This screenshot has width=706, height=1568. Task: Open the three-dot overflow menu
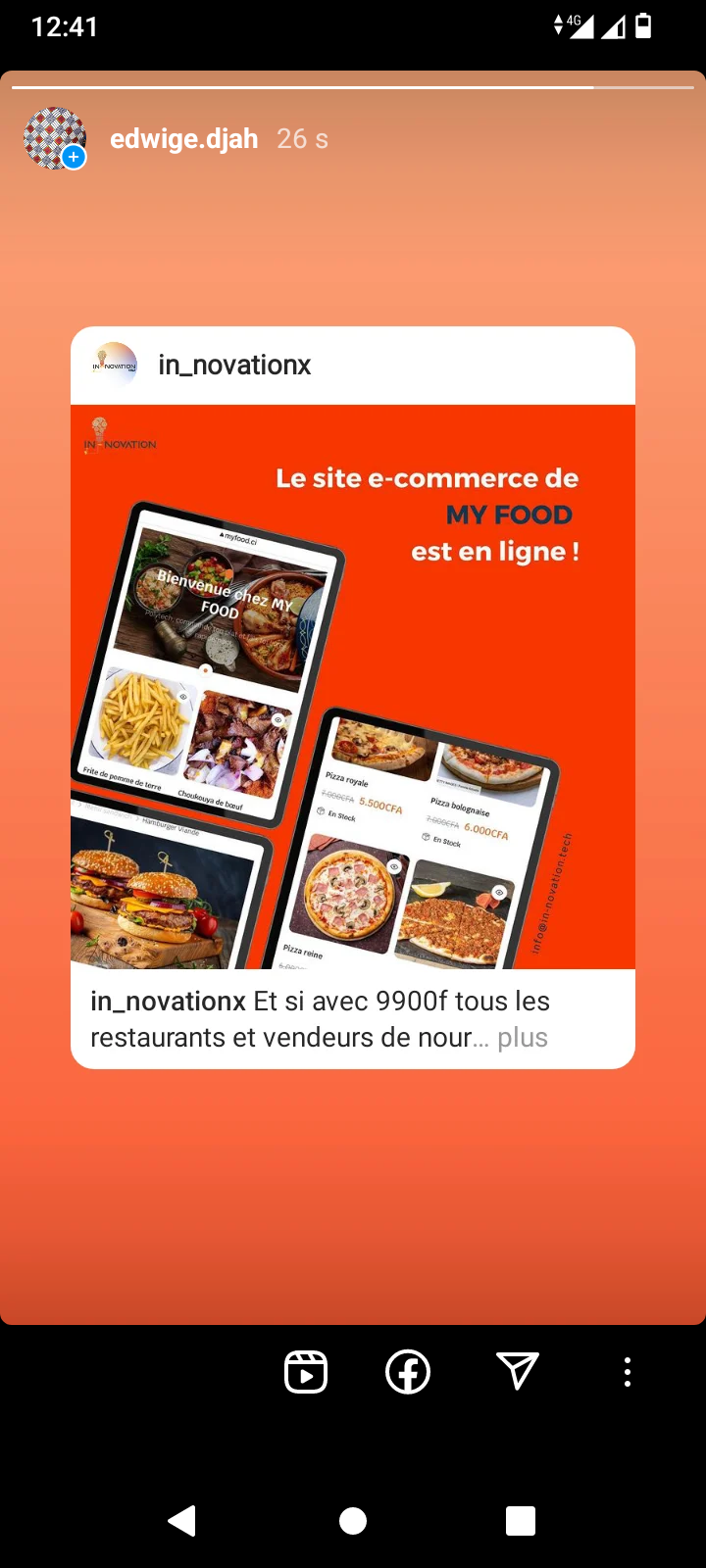coord(628,1371)
